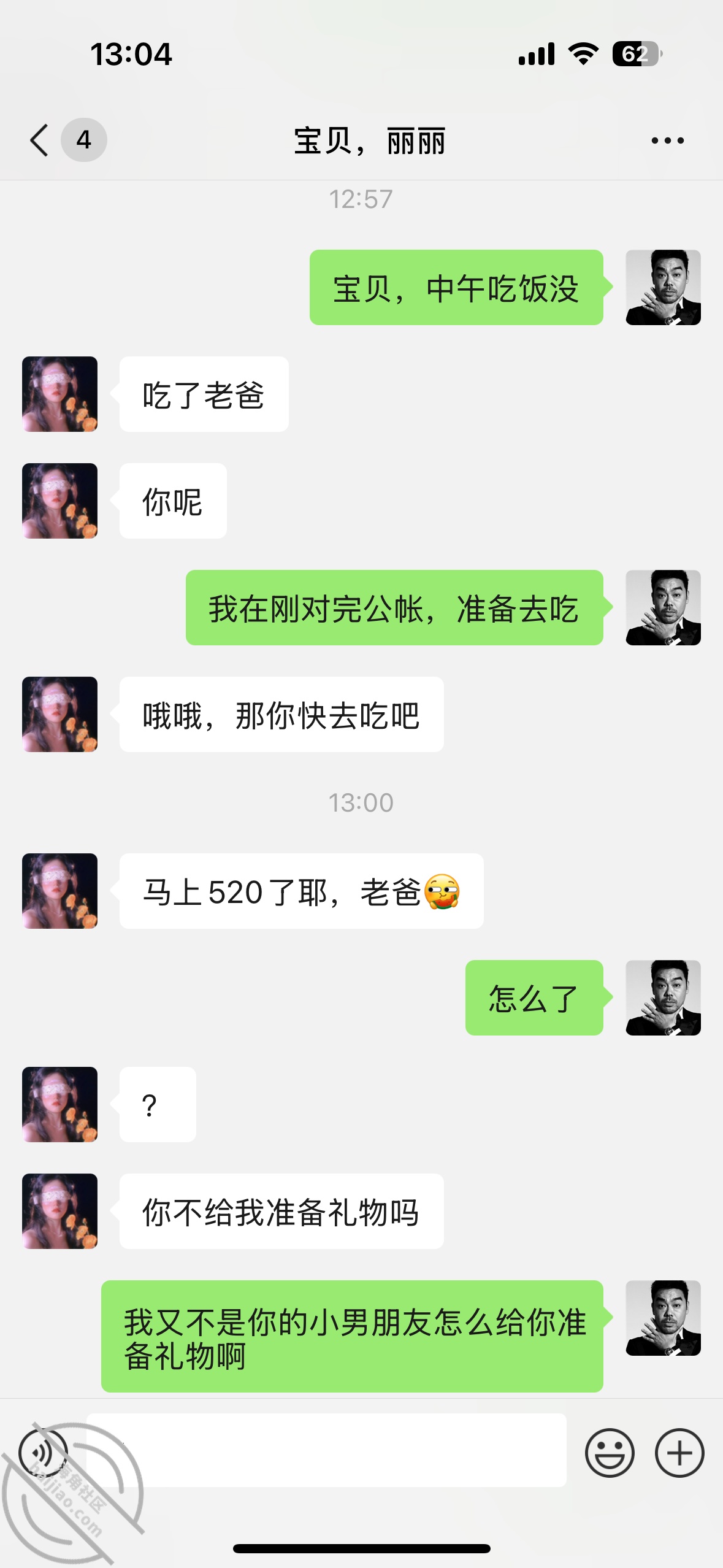Image resolution: width=723 pixels, height=1568 pixels.
Task: Tap my avatar next to "怎么了"
Action: (663, 997)
